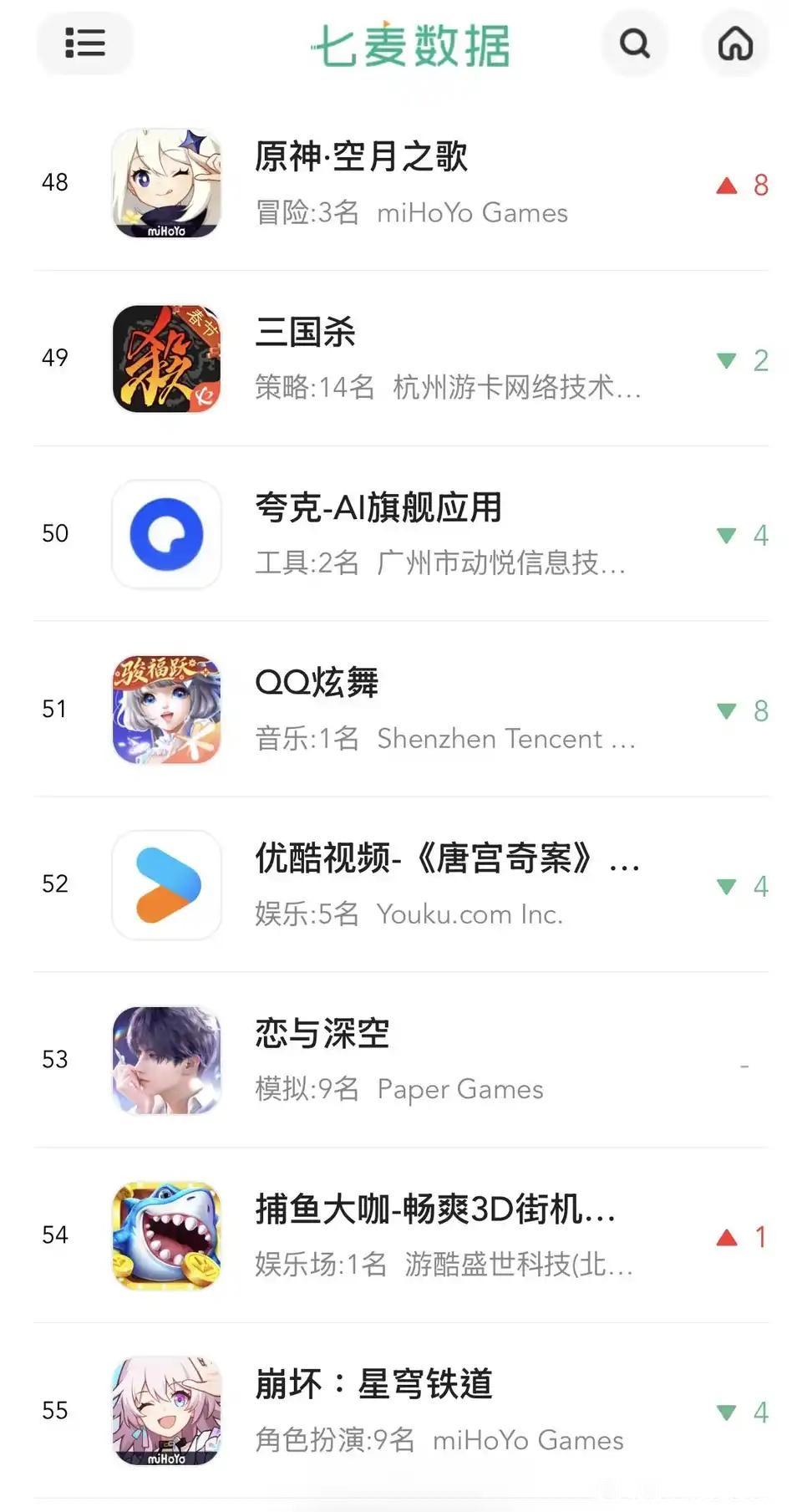The height and width of the screenshot is (1512, 802).
Task: Open the search magnifier
Action: [635, 43]
